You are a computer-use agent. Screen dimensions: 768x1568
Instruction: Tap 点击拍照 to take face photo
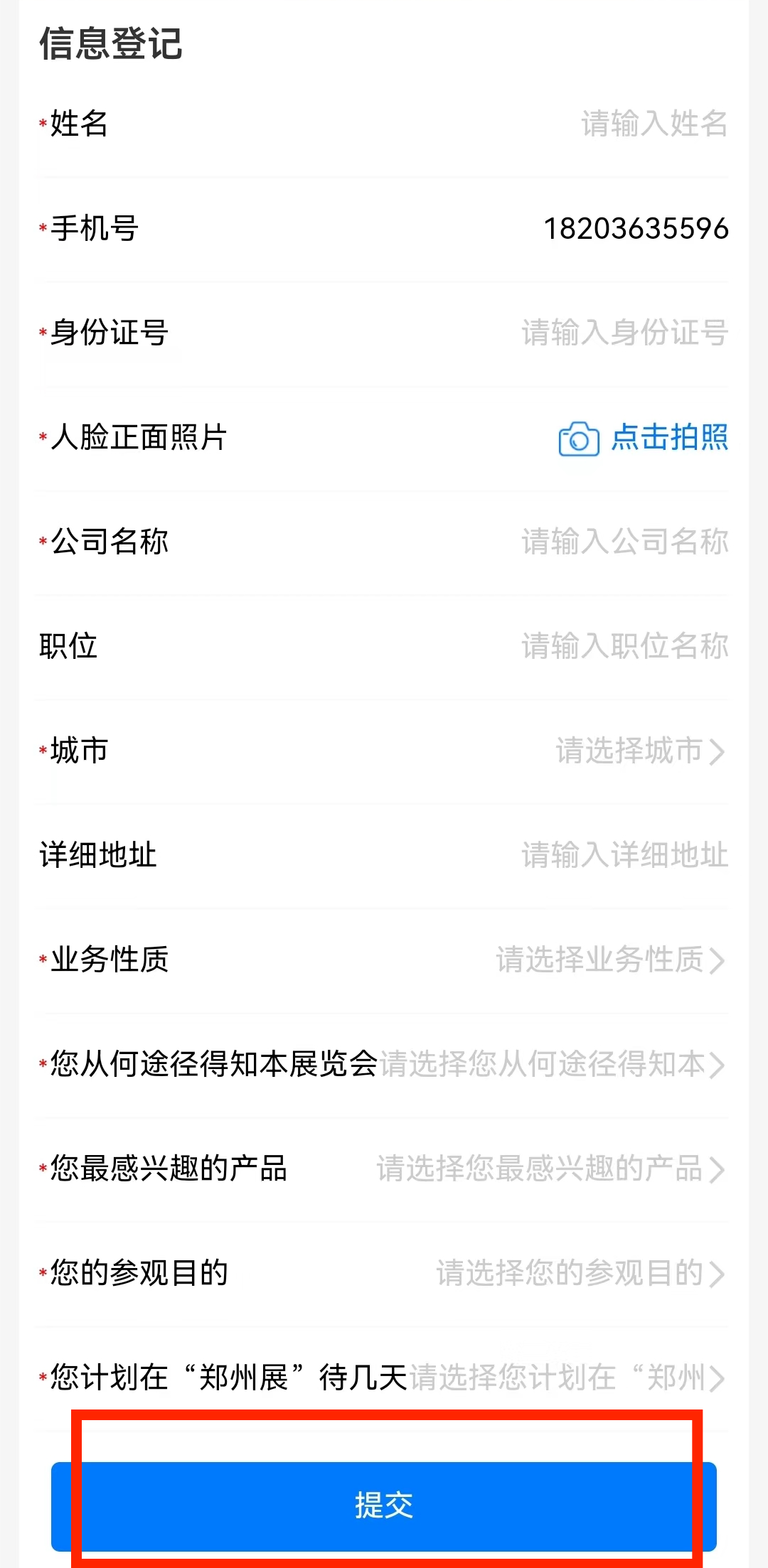click(644, 437)
